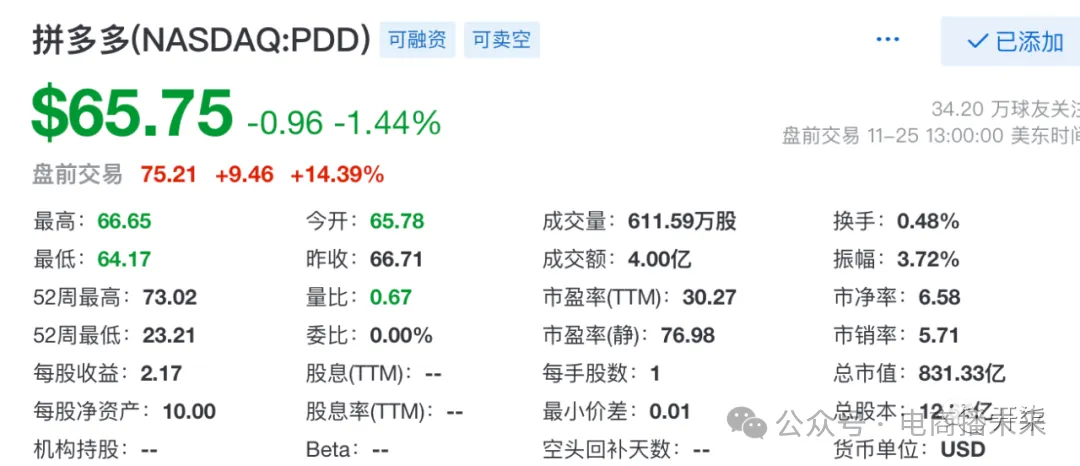Tap the 可卖空 tag chip
Image resolution: width=1080 pixels, height=466 pixels.
502,41
